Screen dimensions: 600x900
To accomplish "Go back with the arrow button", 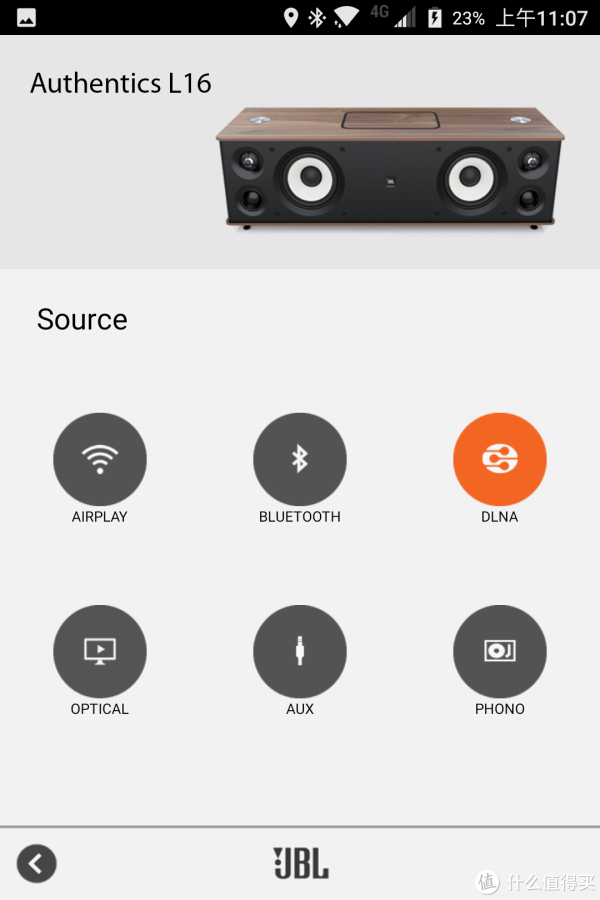I will [x=37, y=863].
